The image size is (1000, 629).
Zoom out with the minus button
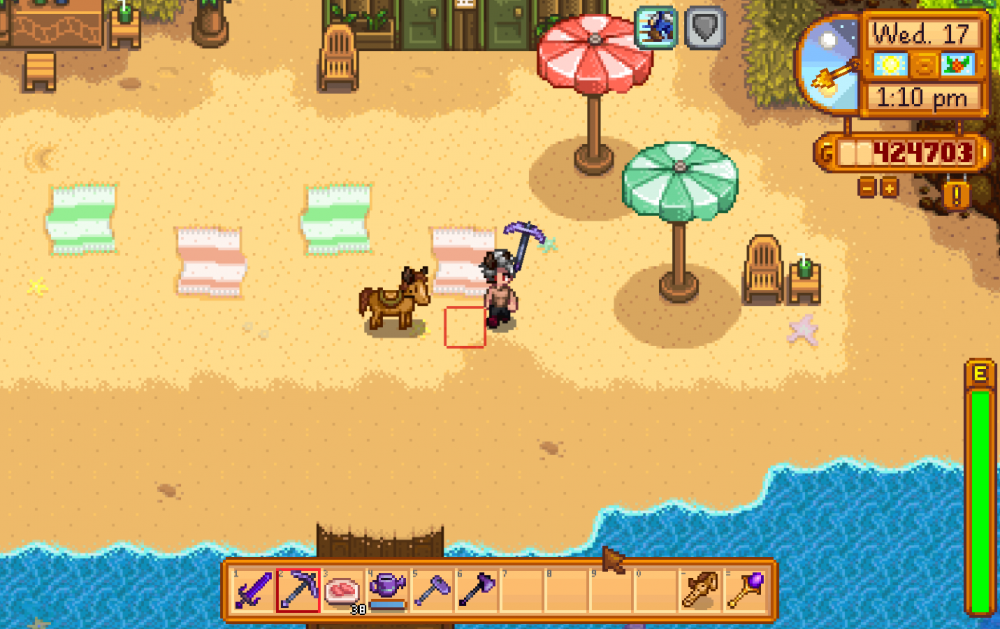(x=867, y=187)
